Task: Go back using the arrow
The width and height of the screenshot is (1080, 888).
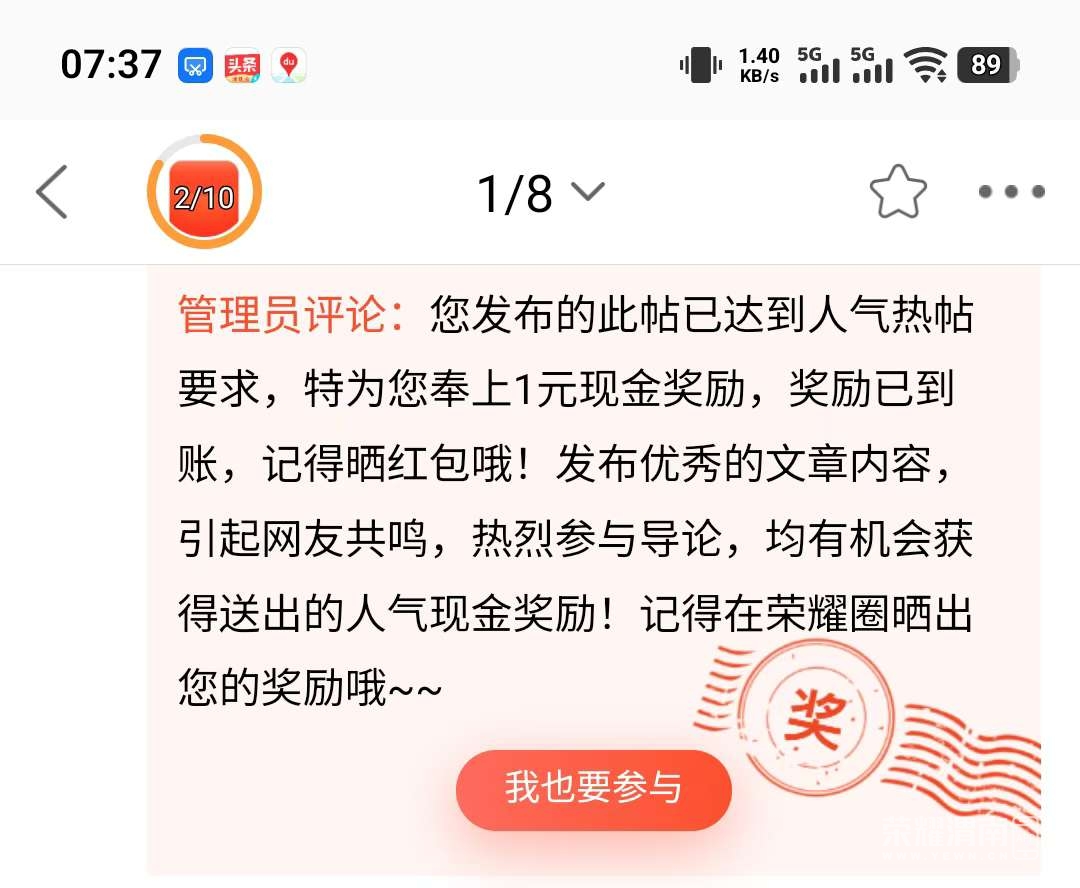Action: (x=52, y=191)
